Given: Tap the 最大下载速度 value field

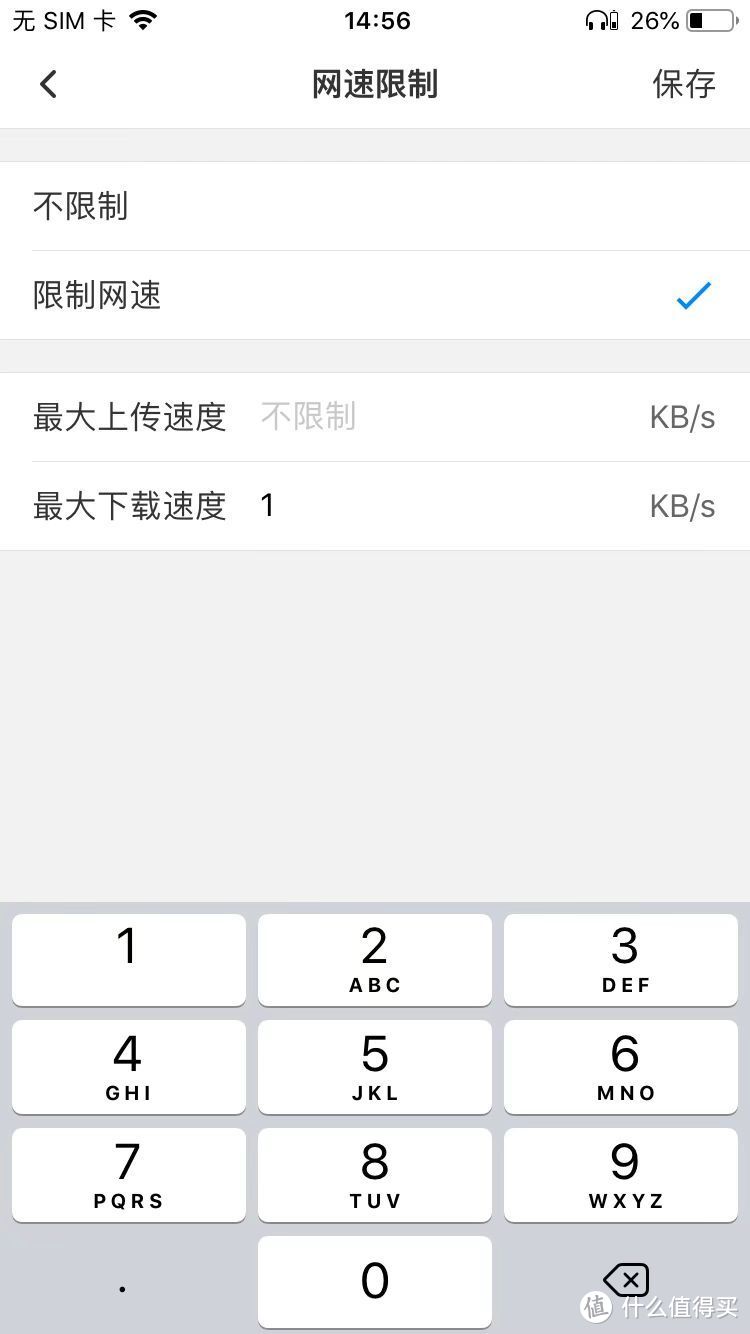Looking at the screenshot, I should pos(400,505).
